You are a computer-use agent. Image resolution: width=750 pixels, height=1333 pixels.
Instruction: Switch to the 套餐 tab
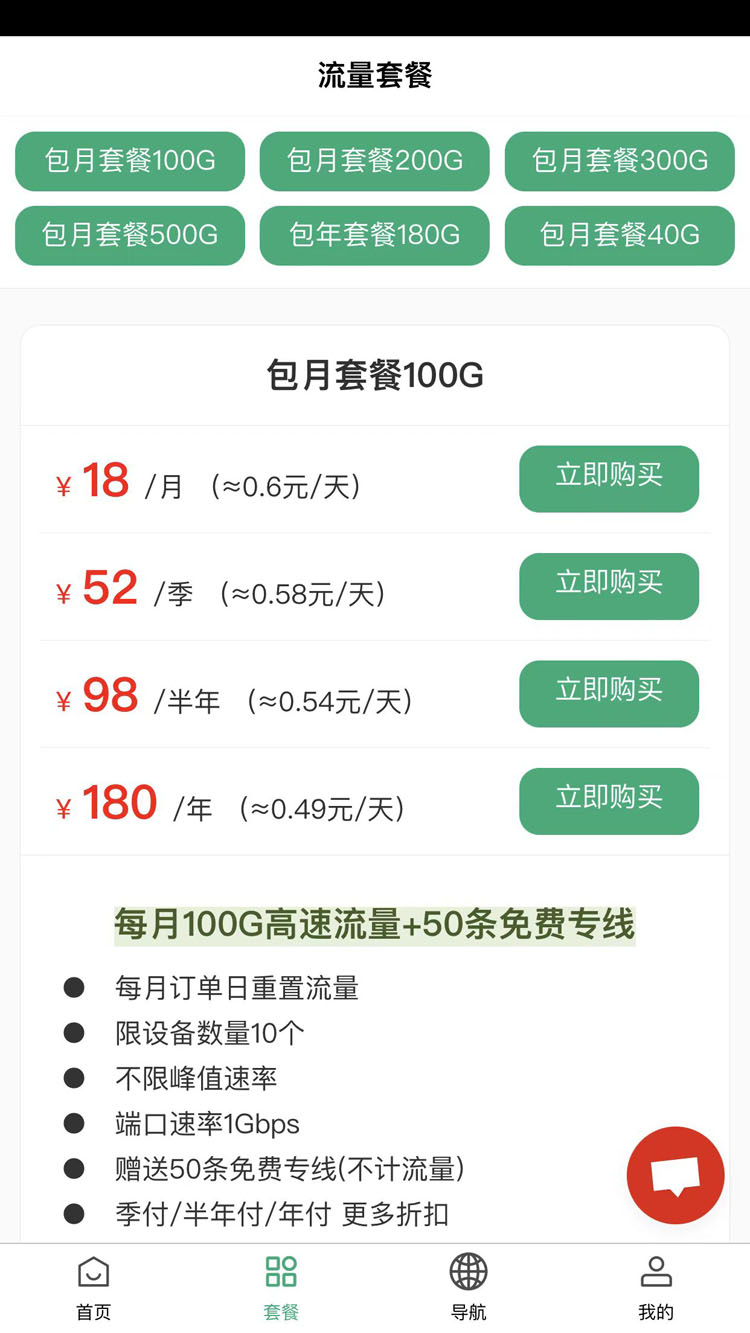[x=281, y=1288]
